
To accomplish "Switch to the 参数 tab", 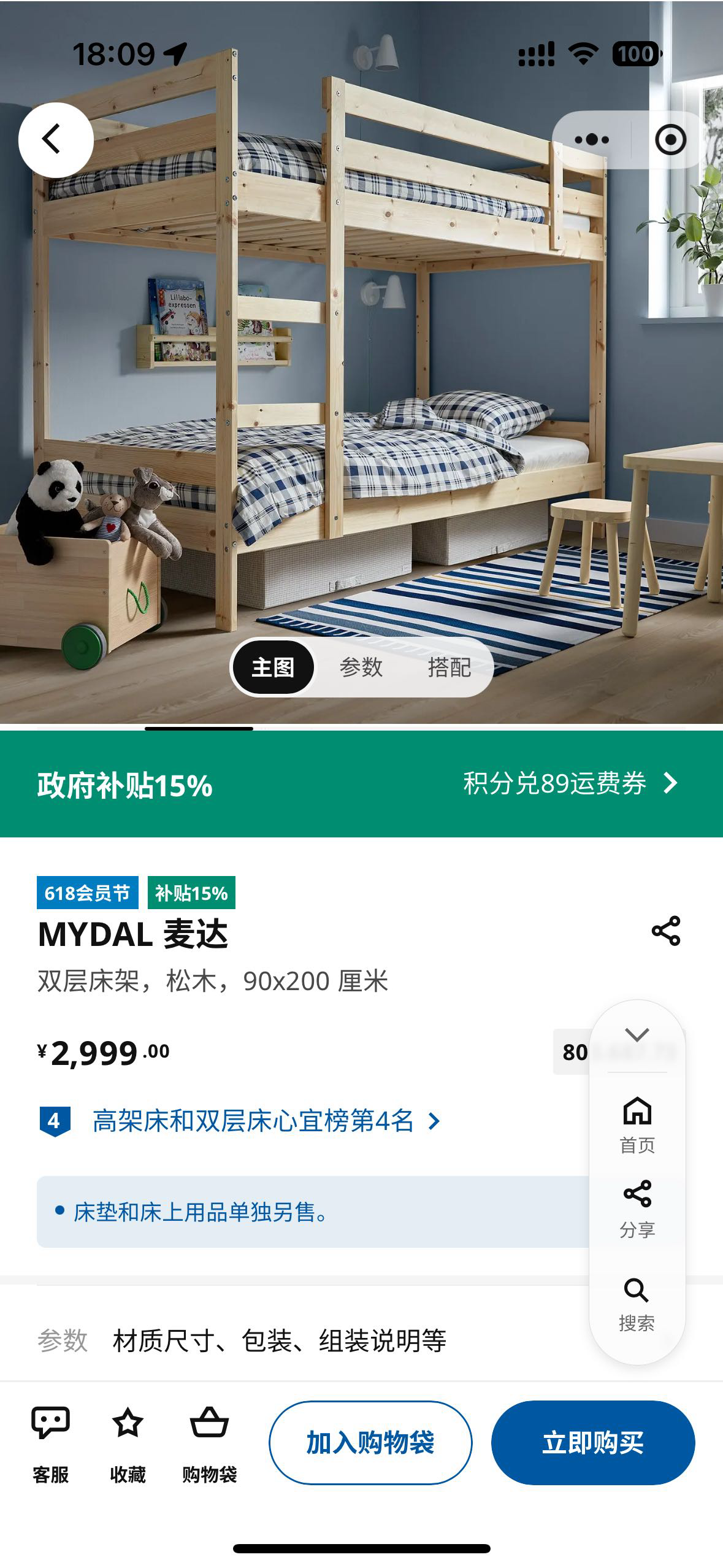I will click(362, 669).
